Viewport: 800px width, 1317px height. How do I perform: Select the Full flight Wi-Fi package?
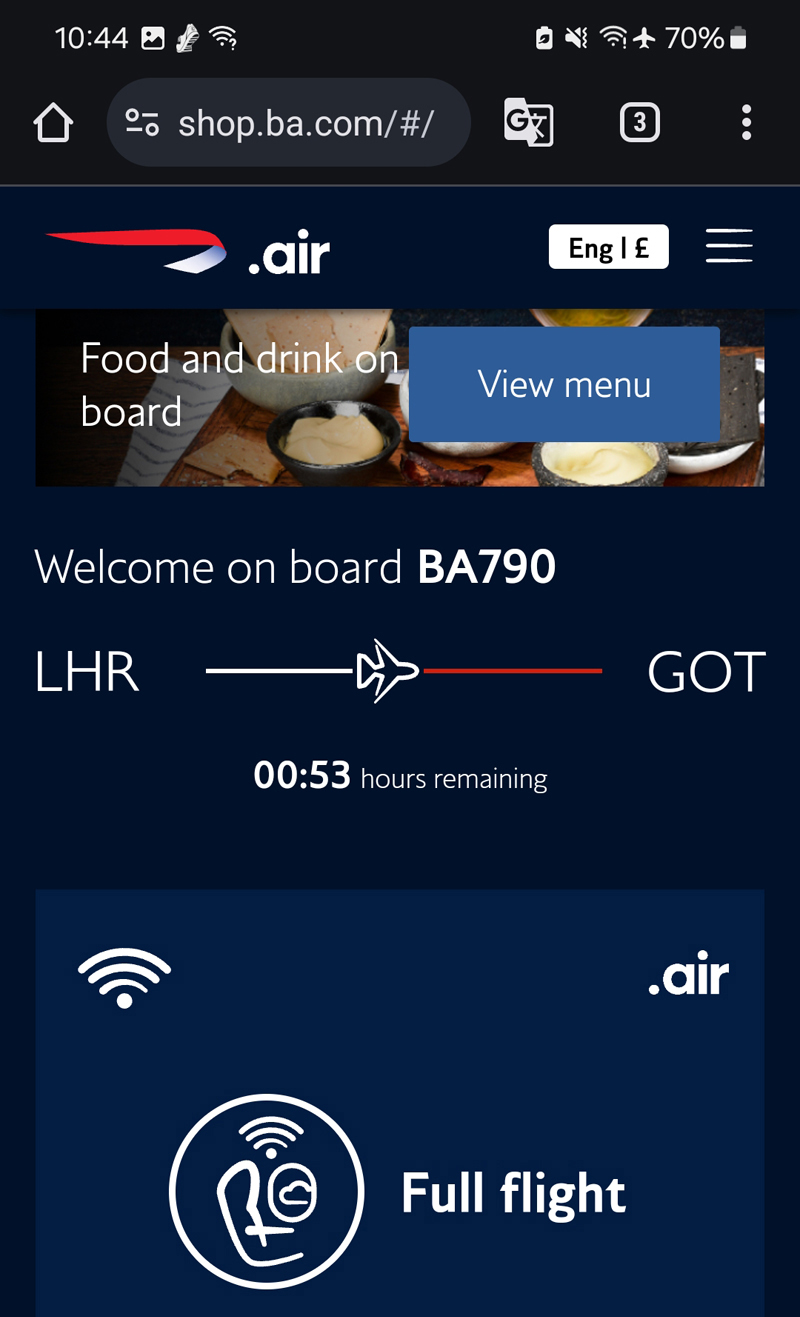(400, 1192)
